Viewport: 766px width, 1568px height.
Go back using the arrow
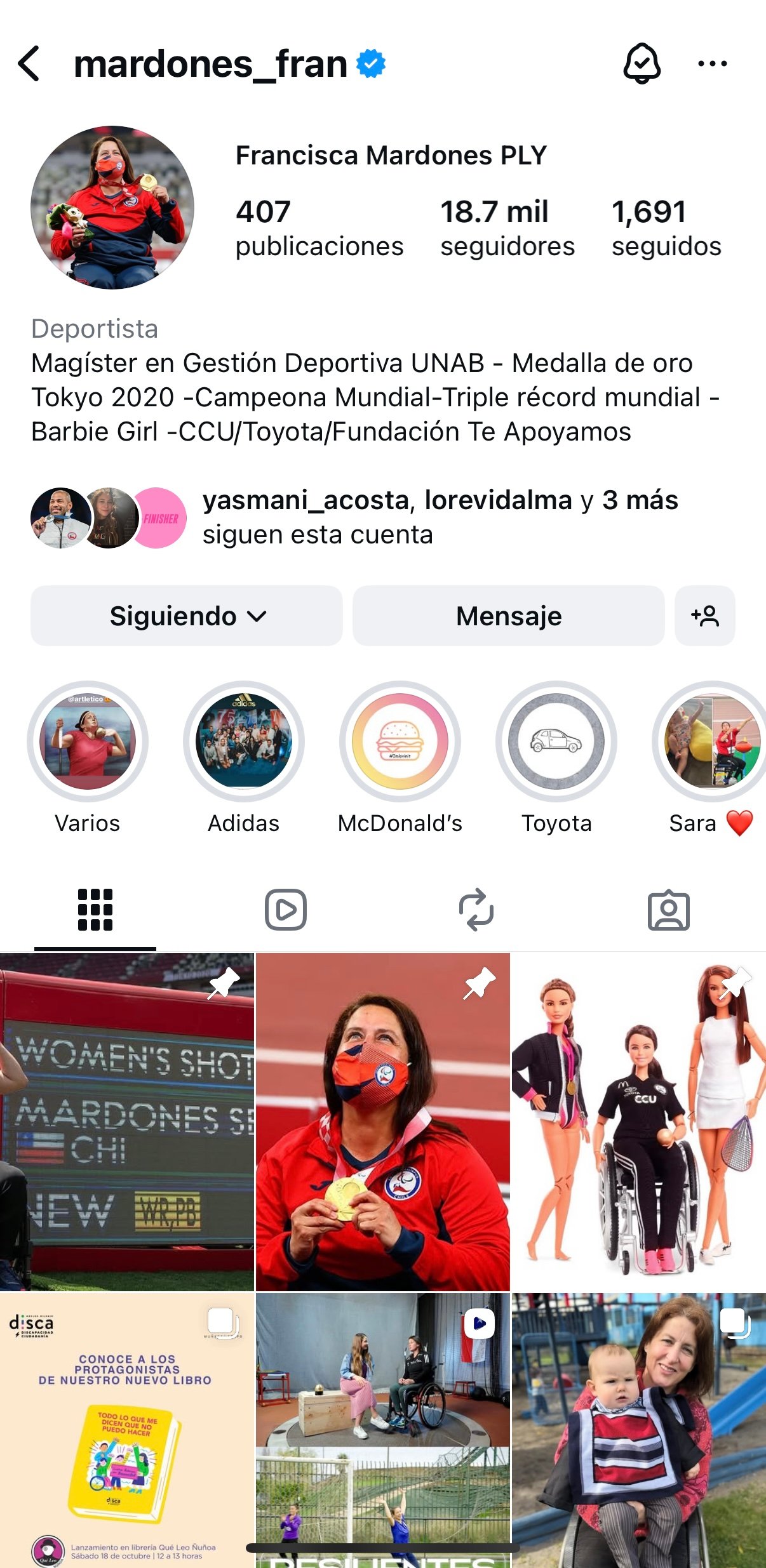click(x=29, y=63)
